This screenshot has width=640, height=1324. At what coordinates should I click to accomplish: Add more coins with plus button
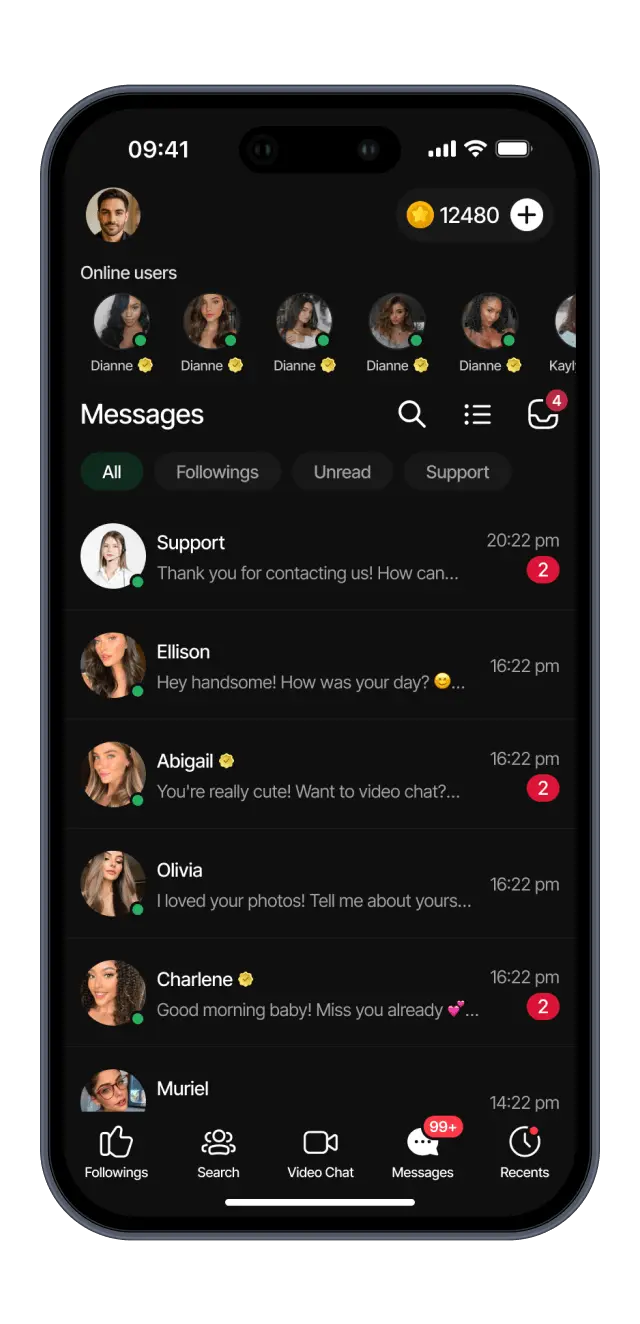click(526, 215)
